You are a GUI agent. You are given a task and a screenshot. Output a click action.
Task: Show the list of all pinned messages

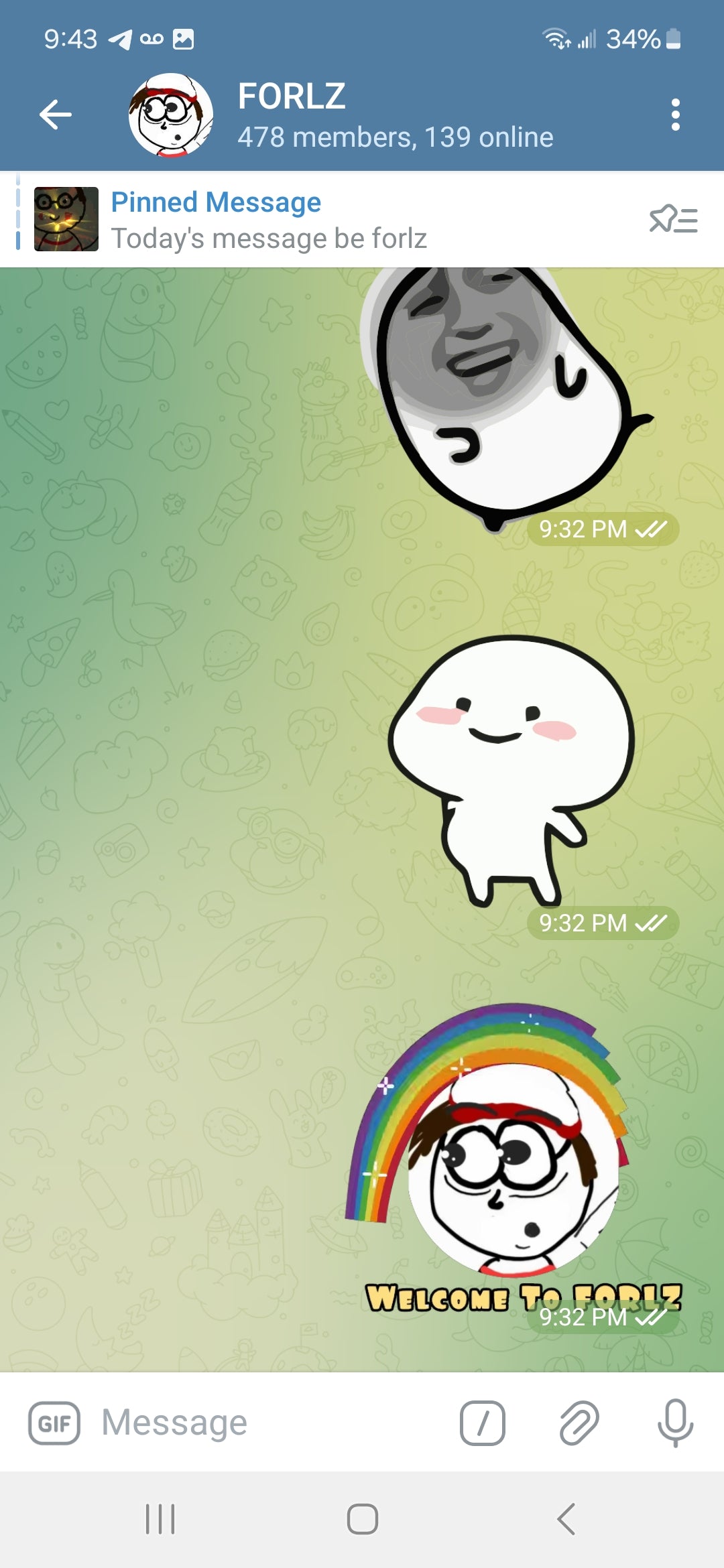pos(673,220)
